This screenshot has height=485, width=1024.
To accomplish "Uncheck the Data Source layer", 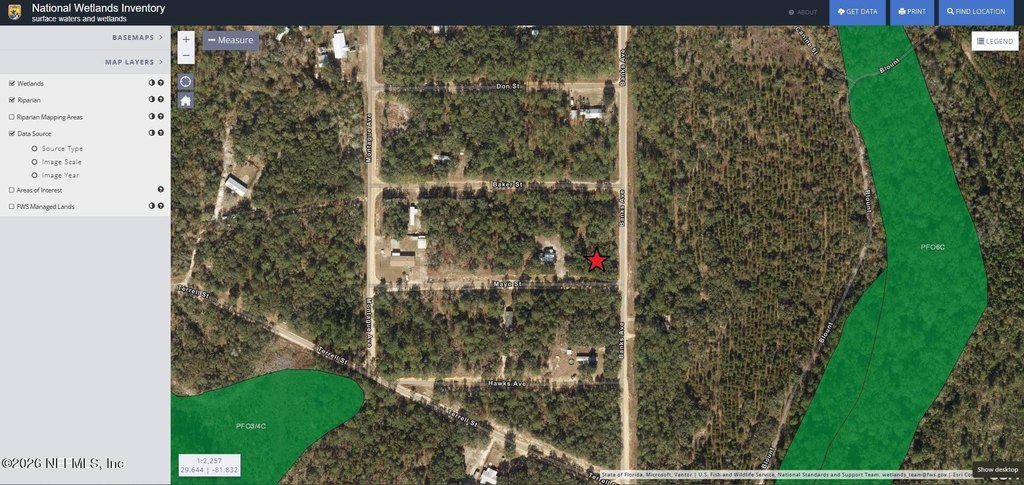I will [x=12, y=133].
